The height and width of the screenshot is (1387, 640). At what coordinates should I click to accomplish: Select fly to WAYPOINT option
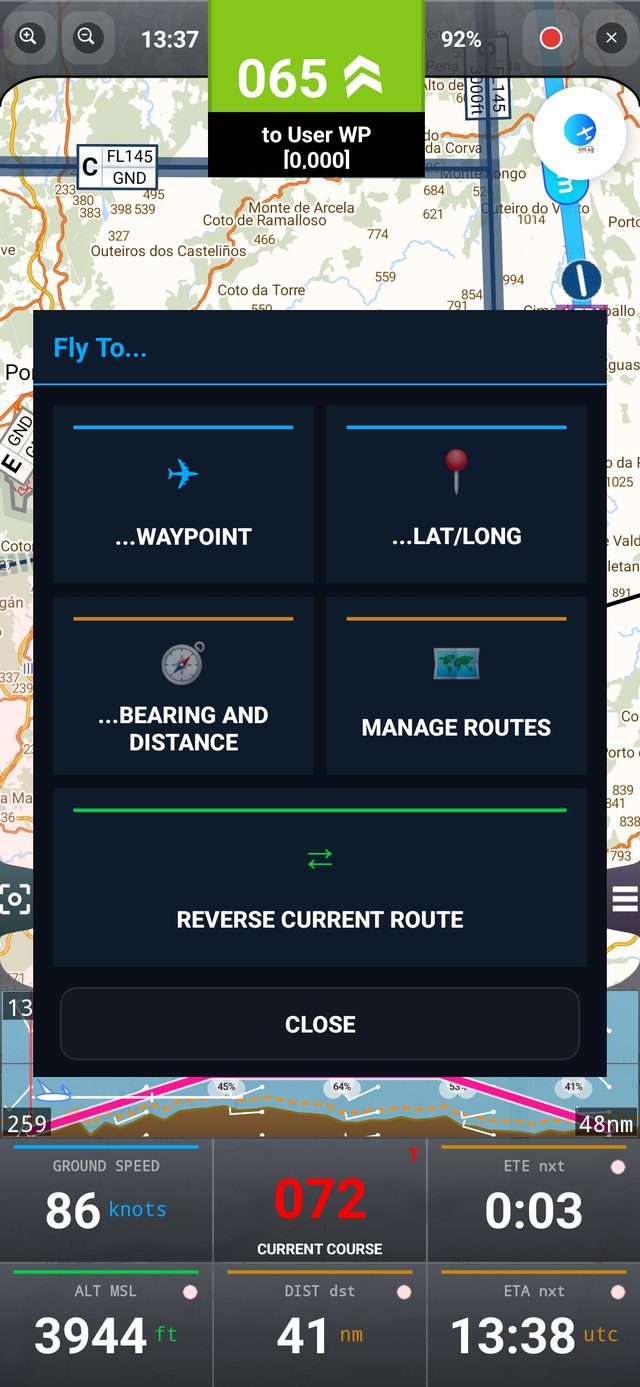click(x=183, y=494)
